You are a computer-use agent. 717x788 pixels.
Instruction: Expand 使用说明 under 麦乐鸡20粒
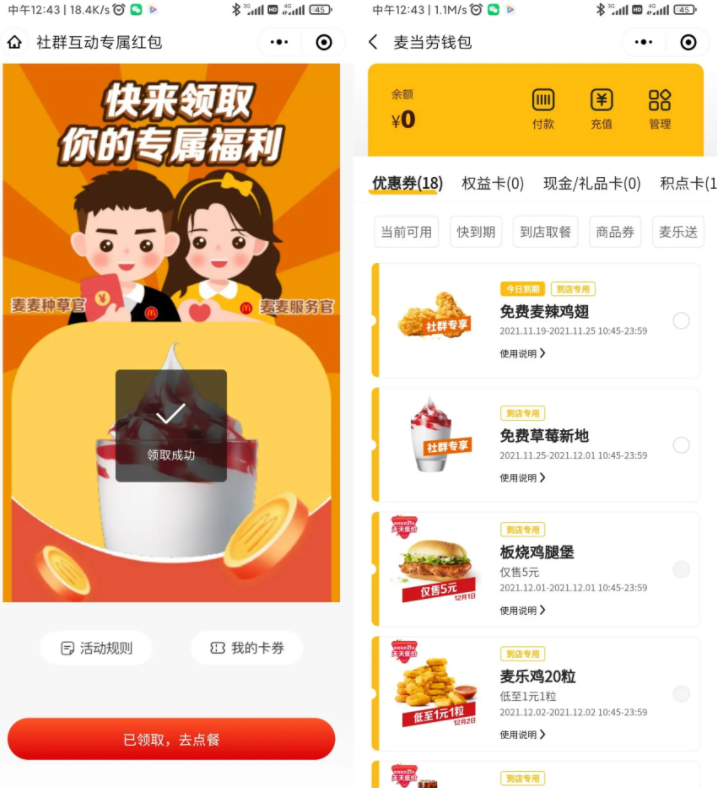tap(523, 734)
